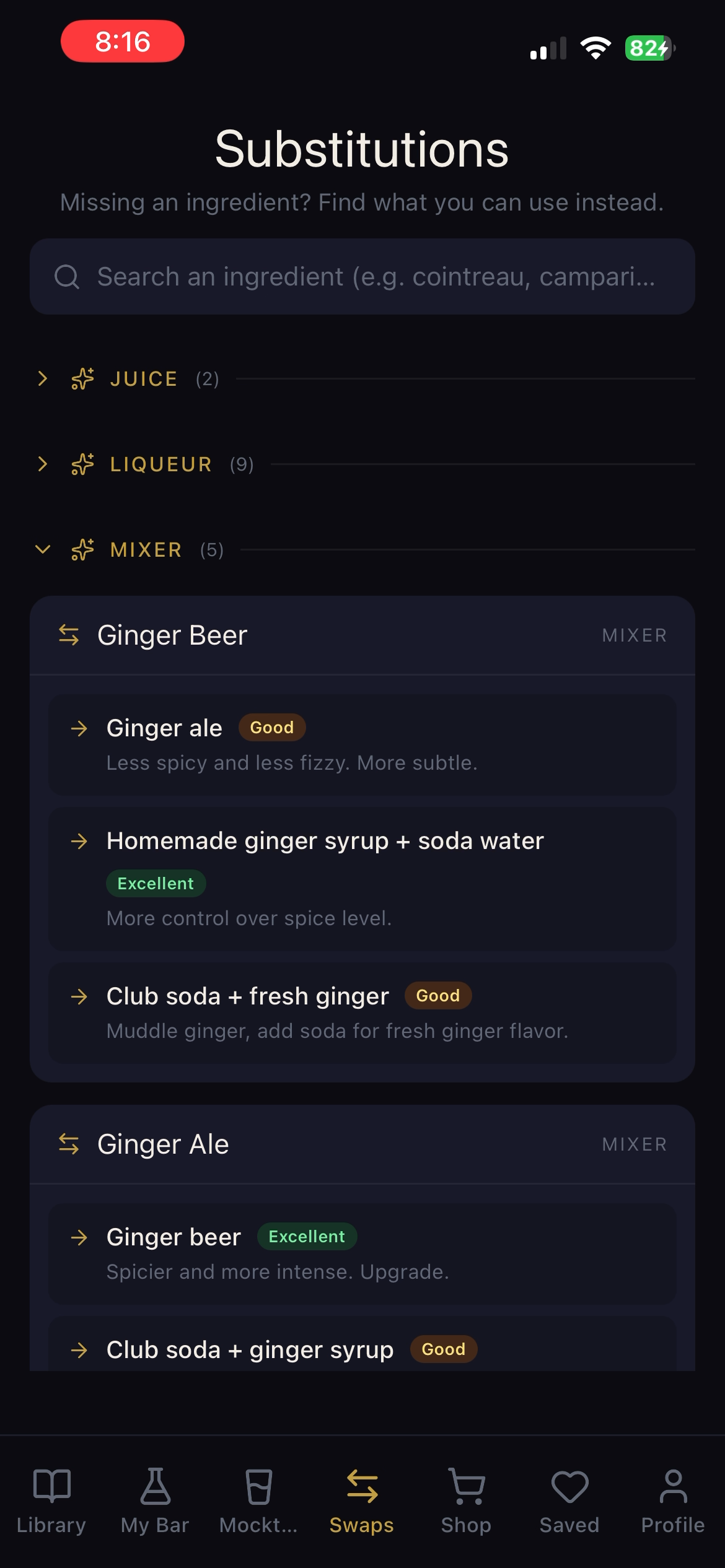Select Club soda + fresh ginger option

click(362, 1013)
